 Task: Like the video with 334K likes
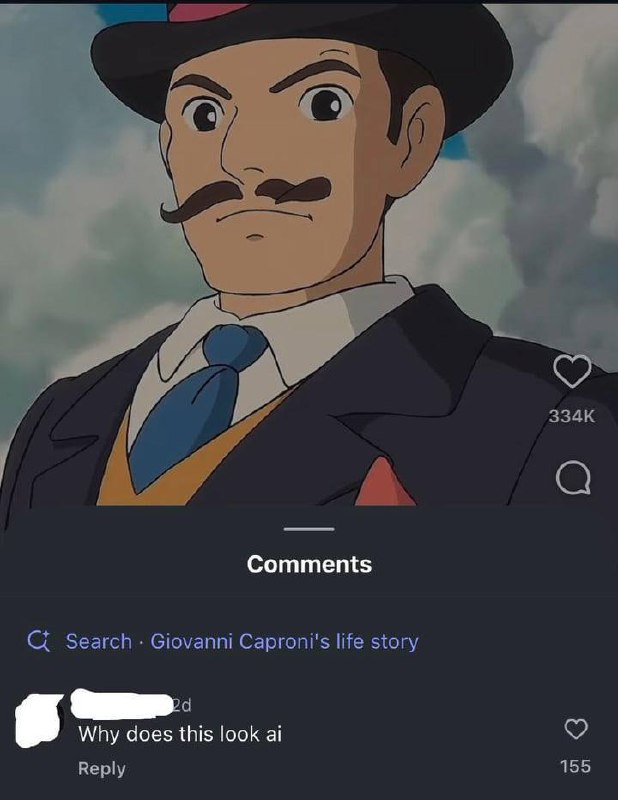click(572, 374)
